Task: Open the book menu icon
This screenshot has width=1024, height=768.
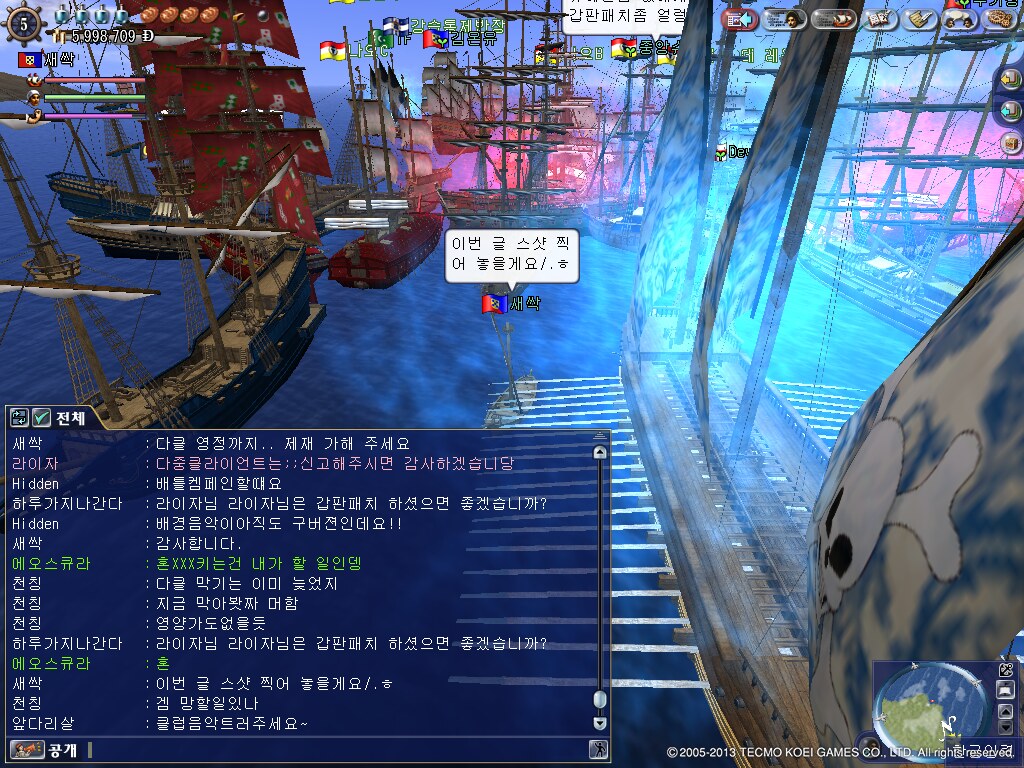Action: 879,19
